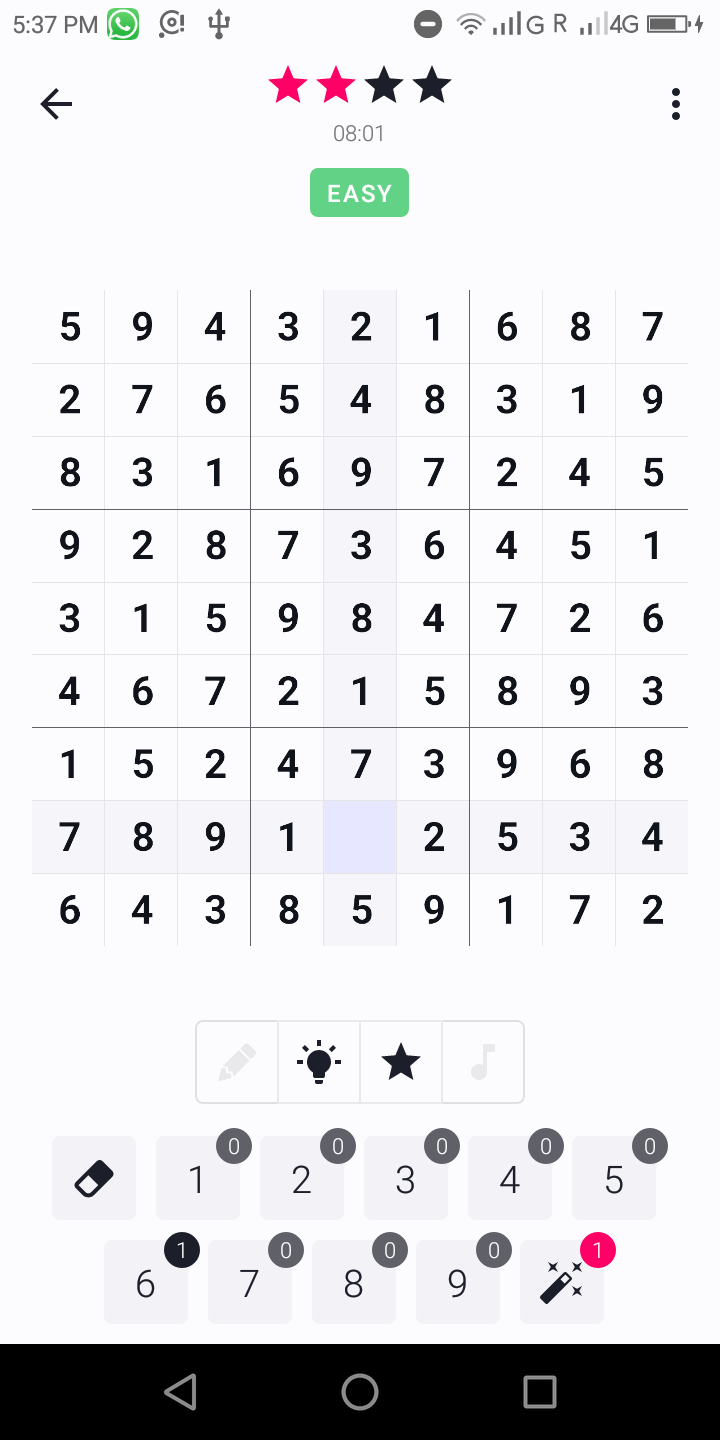The width and height of the screenshot is (720, 1440).
Task: Select keypad number 3
Action: [406, 1178]
